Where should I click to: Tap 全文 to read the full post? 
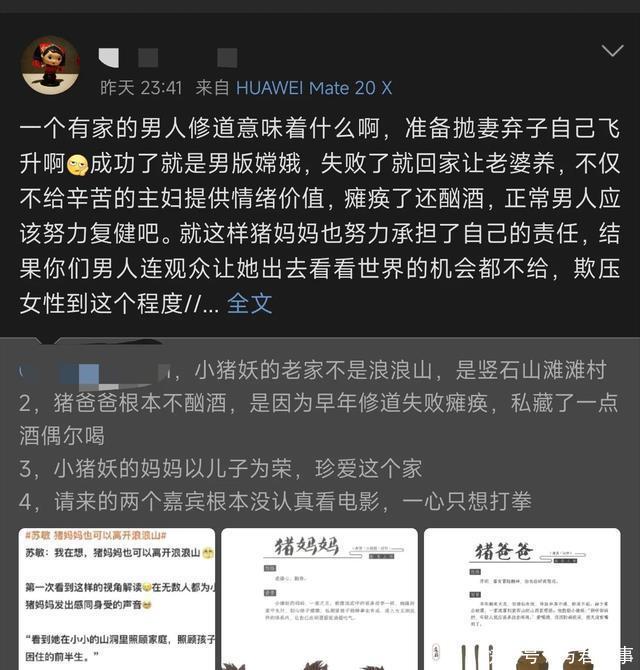click(250, 304)
